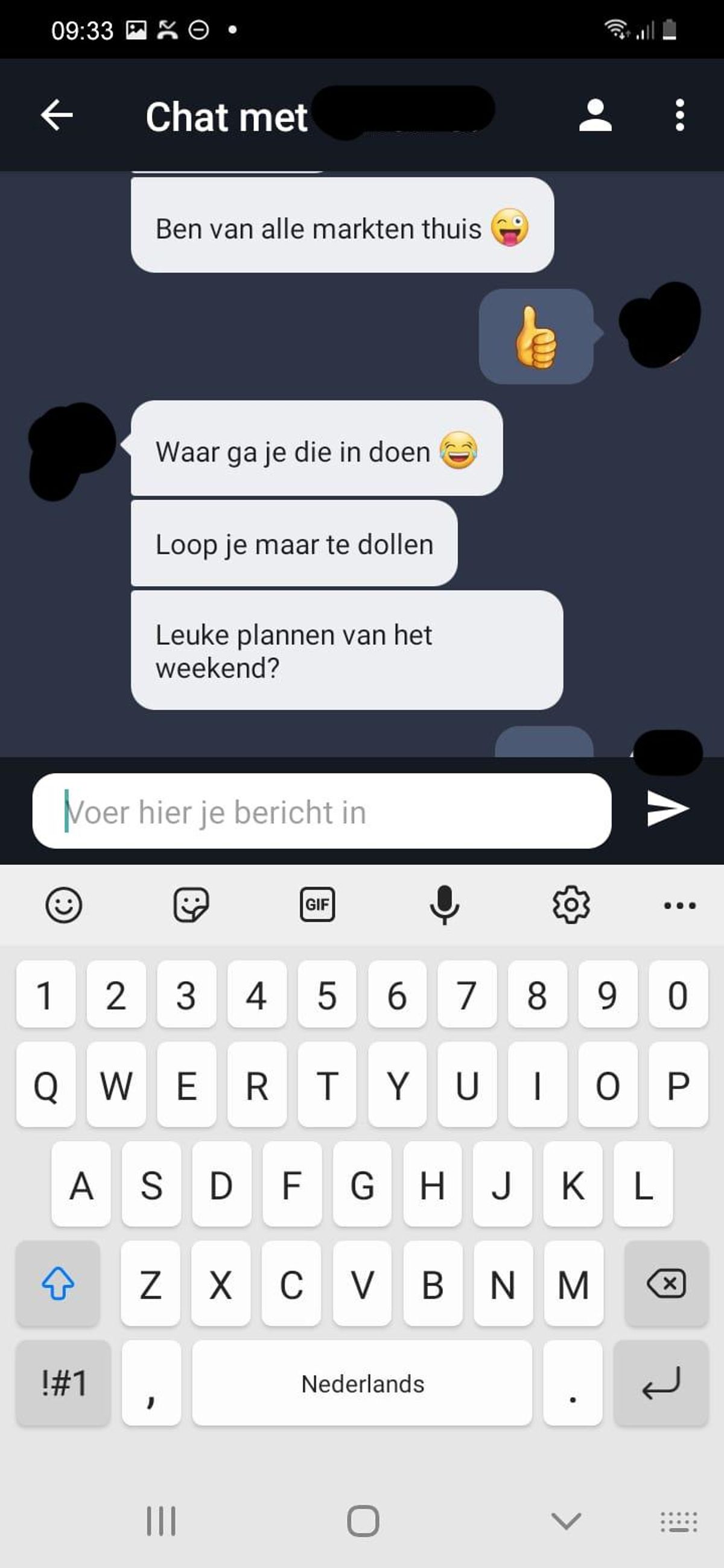Open the keyboard sticker panel

[x=191, y=905]
